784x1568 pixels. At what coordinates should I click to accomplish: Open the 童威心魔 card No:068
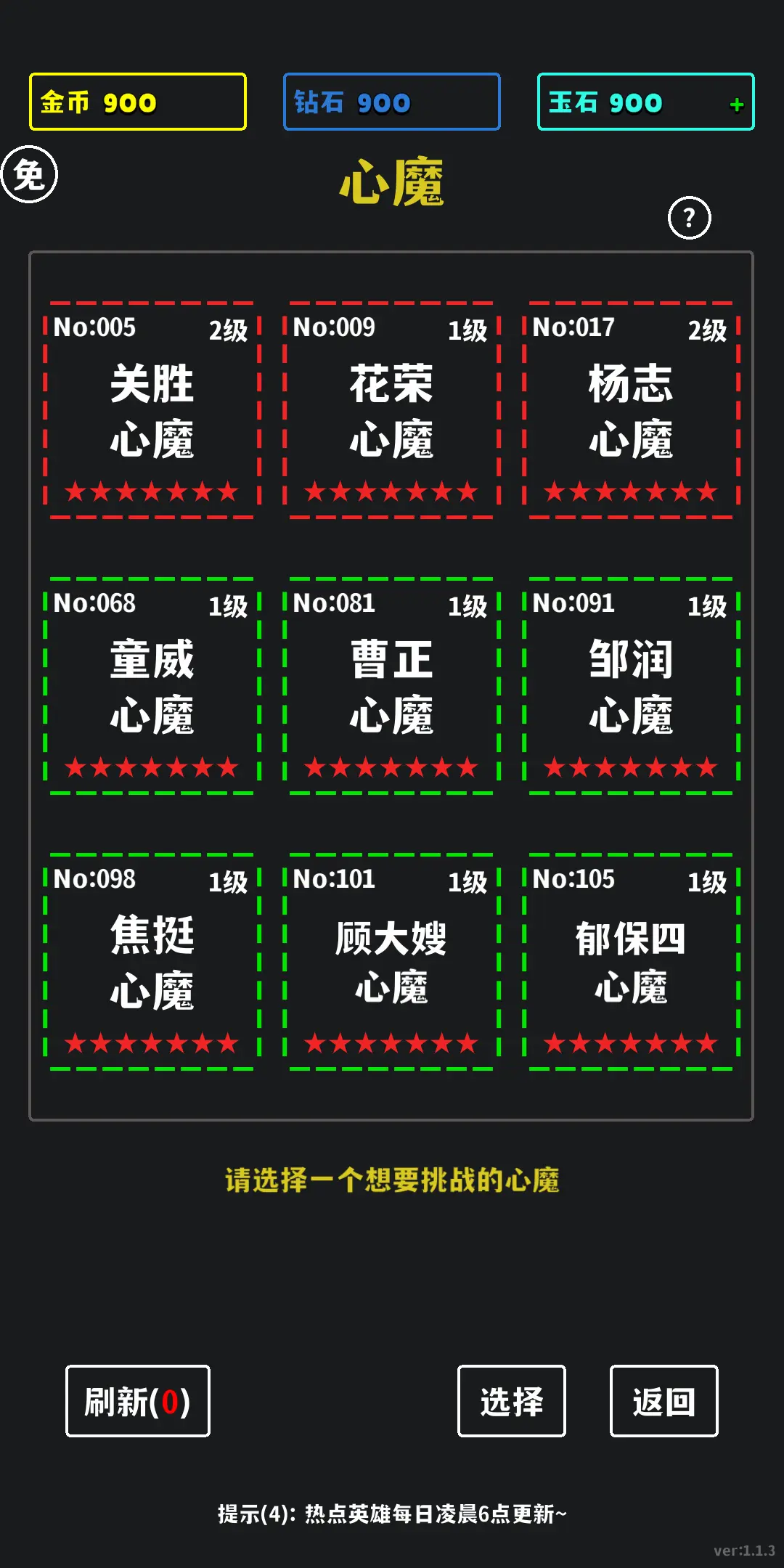click(151, 685)
